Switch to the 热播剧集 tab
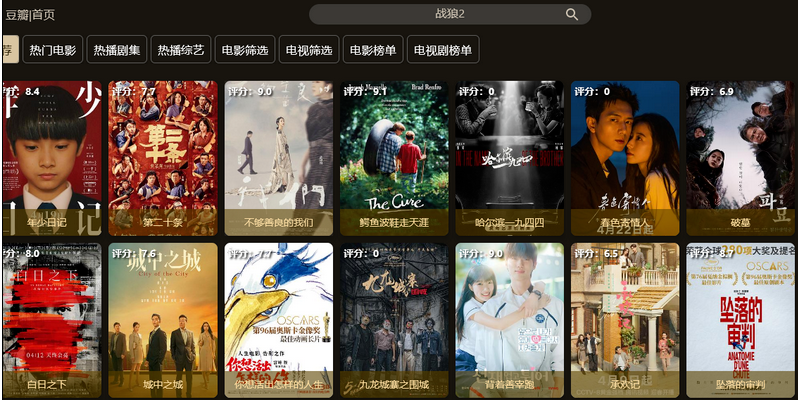 pos(118,49)
